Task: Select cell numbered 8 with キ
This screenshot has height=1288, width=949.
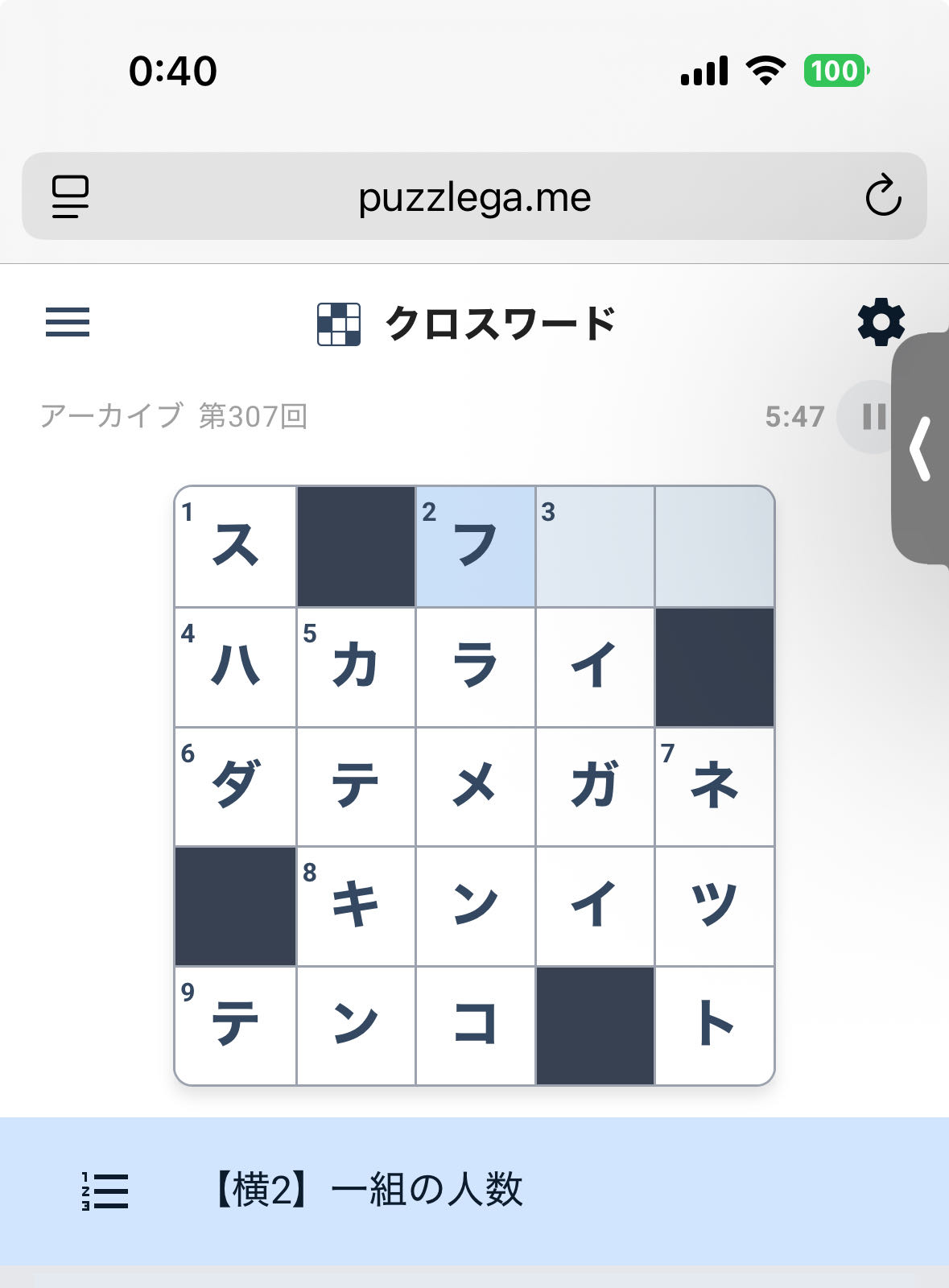Action: (x=356, y=906)
